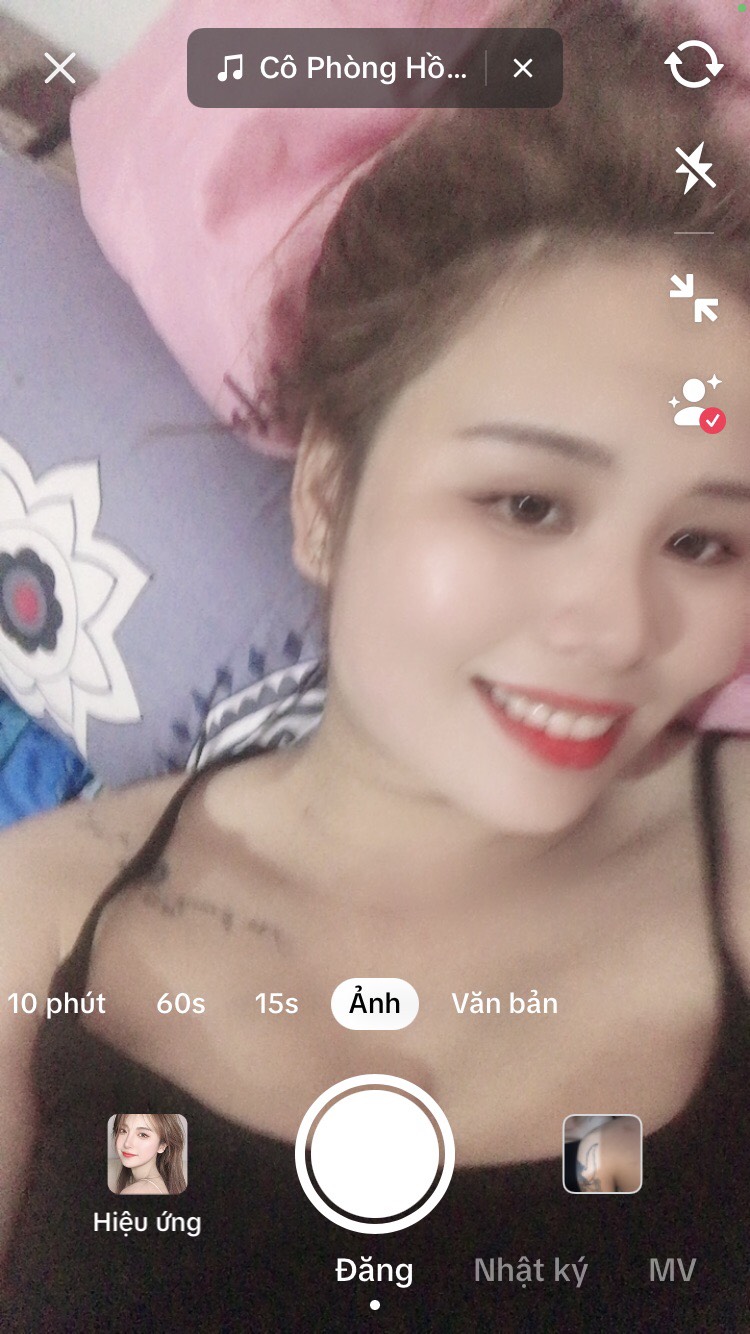This screenshot has height=1334, width=750.
Task: Close the camera screen
Action: click(60, 68)
